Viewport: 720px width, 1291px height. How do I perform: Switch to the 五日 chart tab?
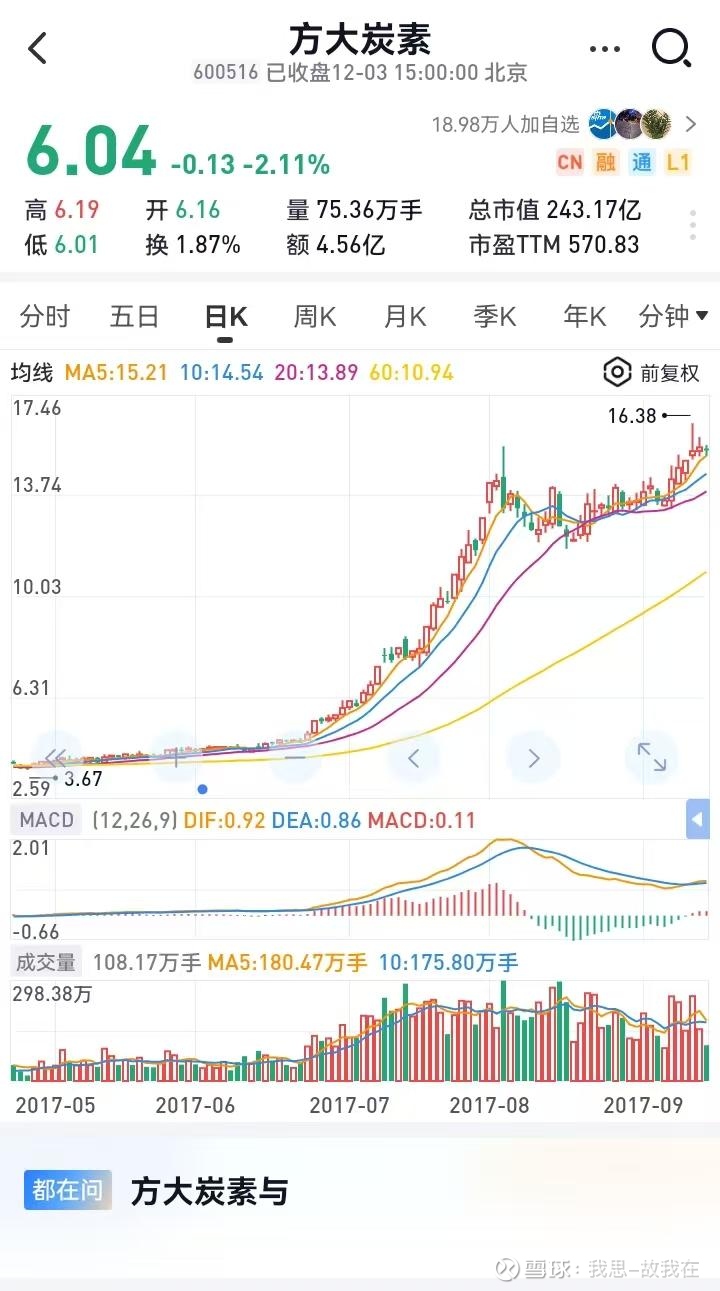[135, 317]
